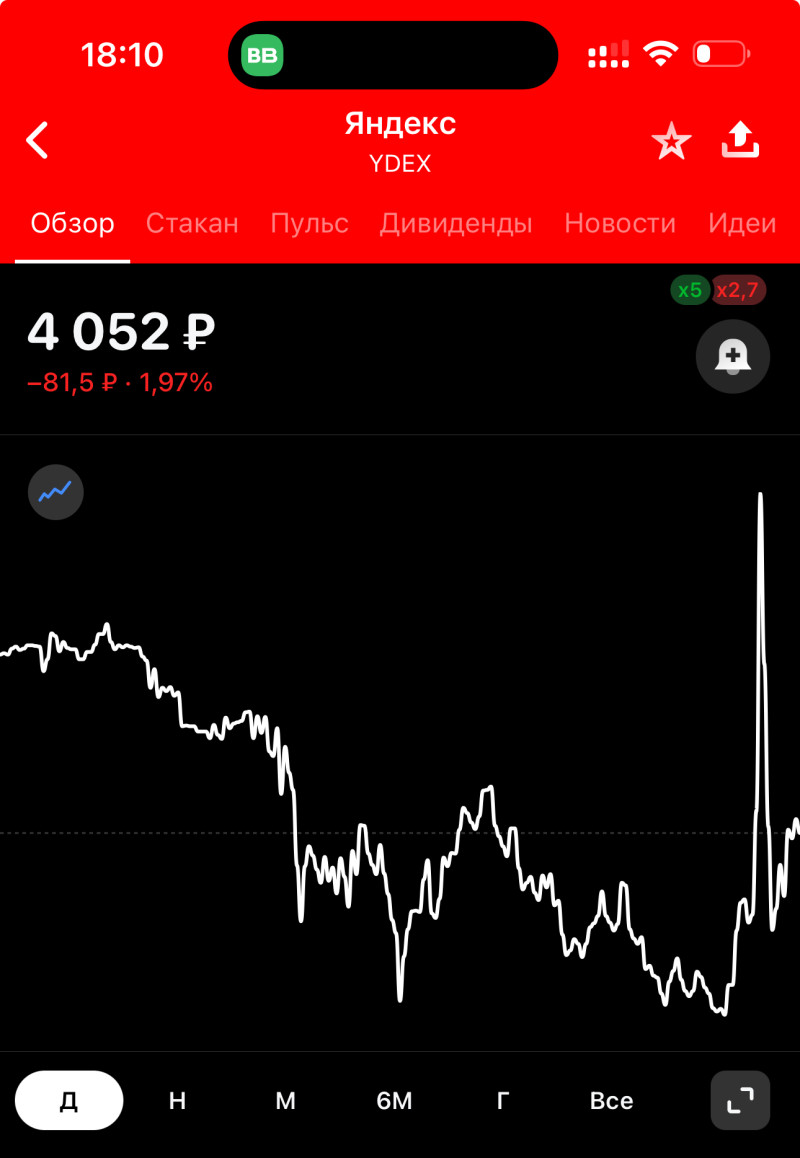This screenshot has width=800, height=1158.
Task: Go back from the Яндекс stock page
Action: [37, 141]
